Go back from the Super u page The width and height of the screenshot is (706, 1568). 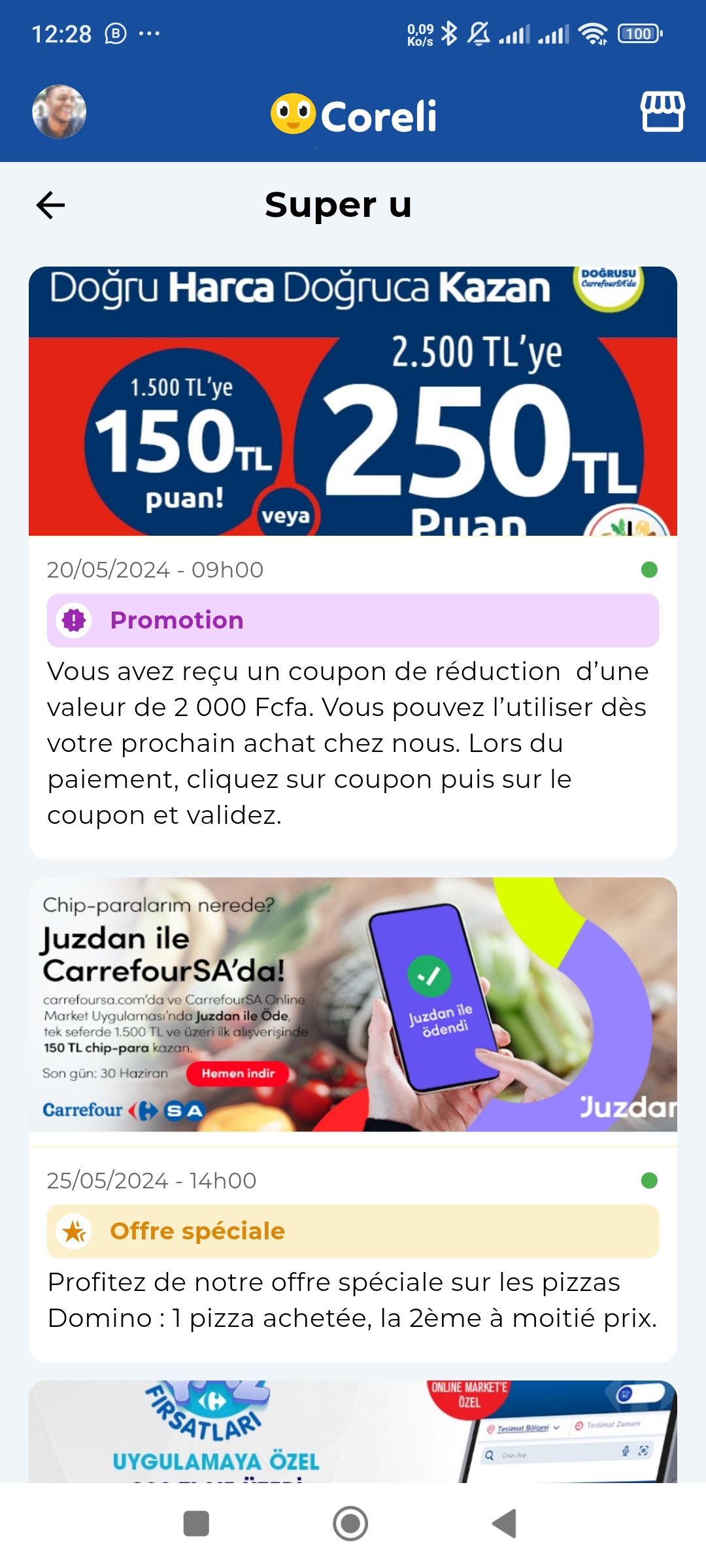pyautogui.click(x=51, y=205)
